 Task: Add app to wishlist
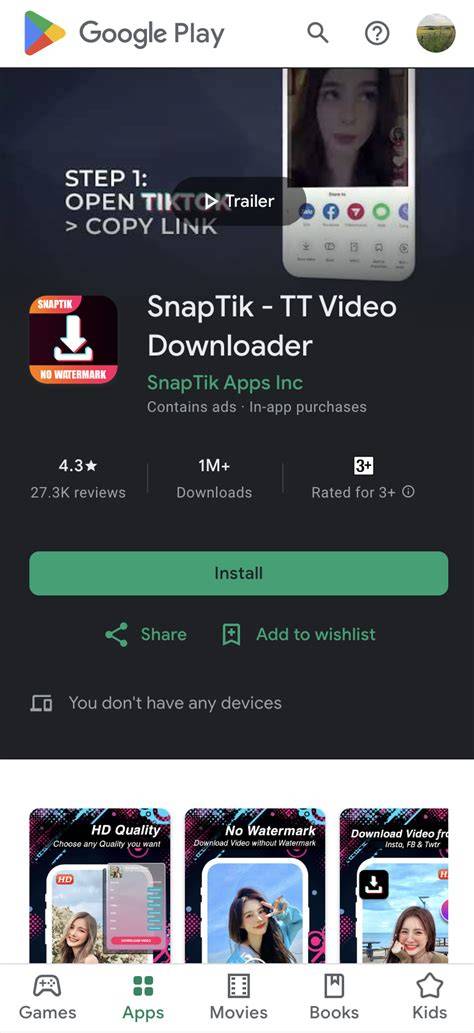(299, 634)
